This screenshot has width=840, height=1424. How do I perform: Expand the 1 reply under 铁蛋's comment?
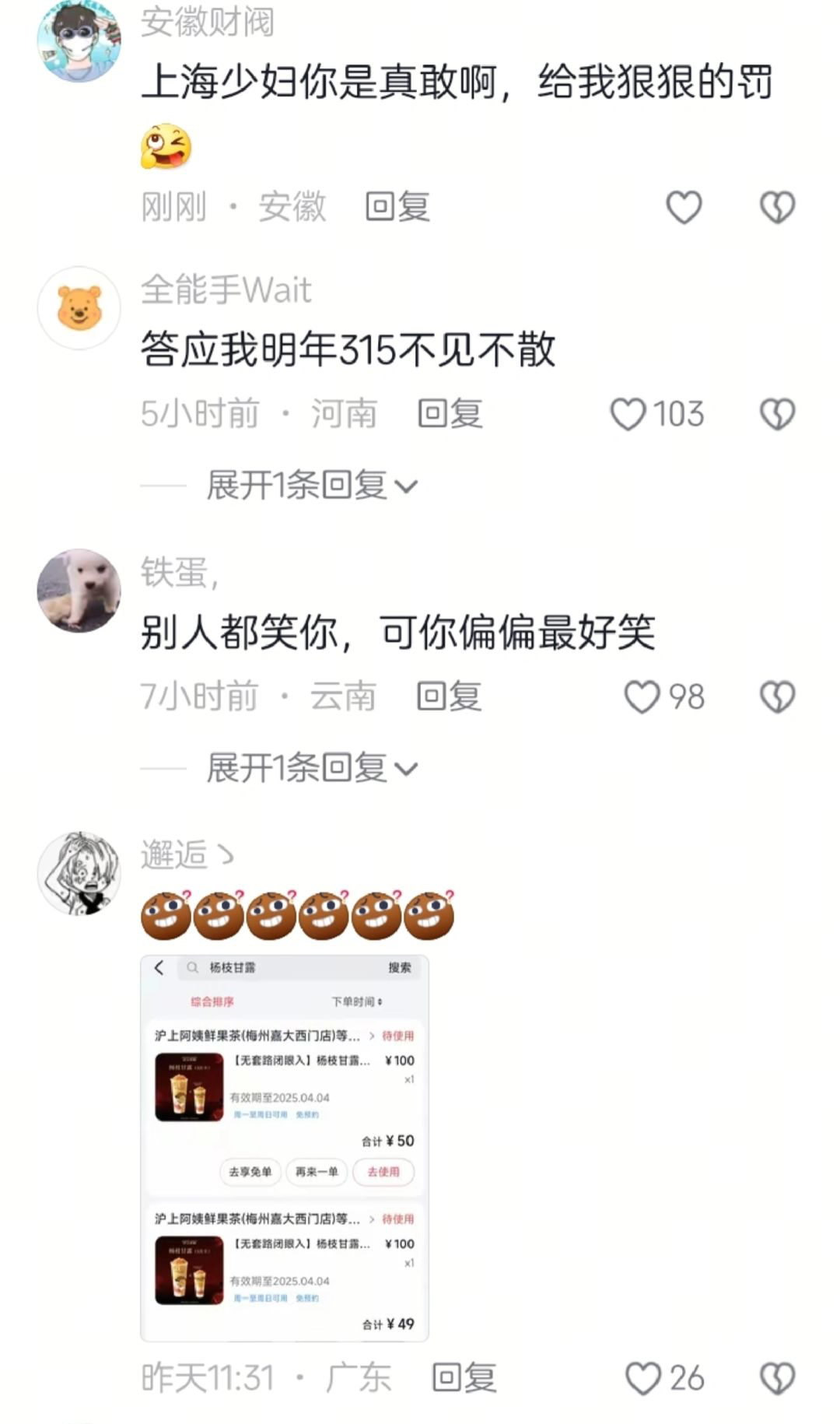coord(312,768)
